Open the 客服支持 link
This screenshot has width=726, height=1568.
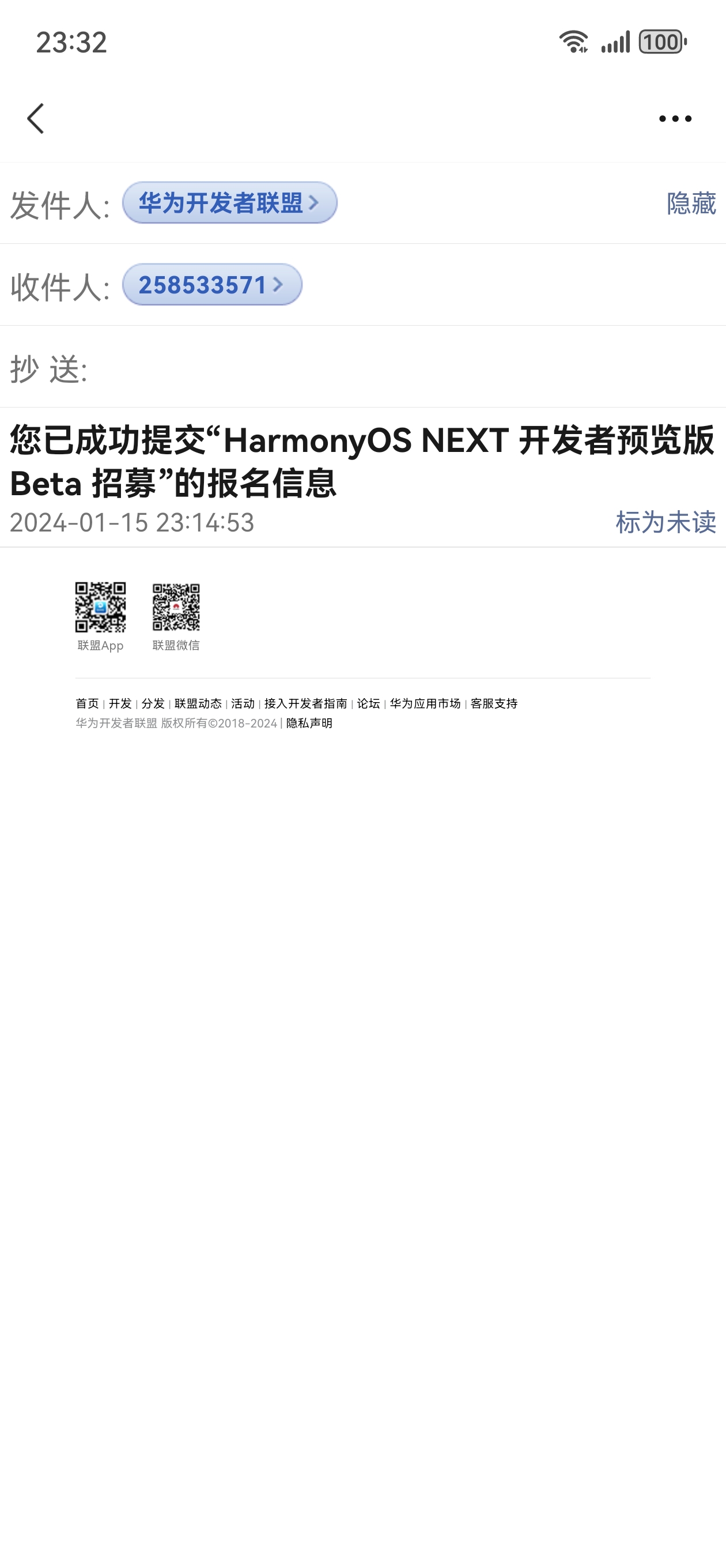click(x=494, y=703)
